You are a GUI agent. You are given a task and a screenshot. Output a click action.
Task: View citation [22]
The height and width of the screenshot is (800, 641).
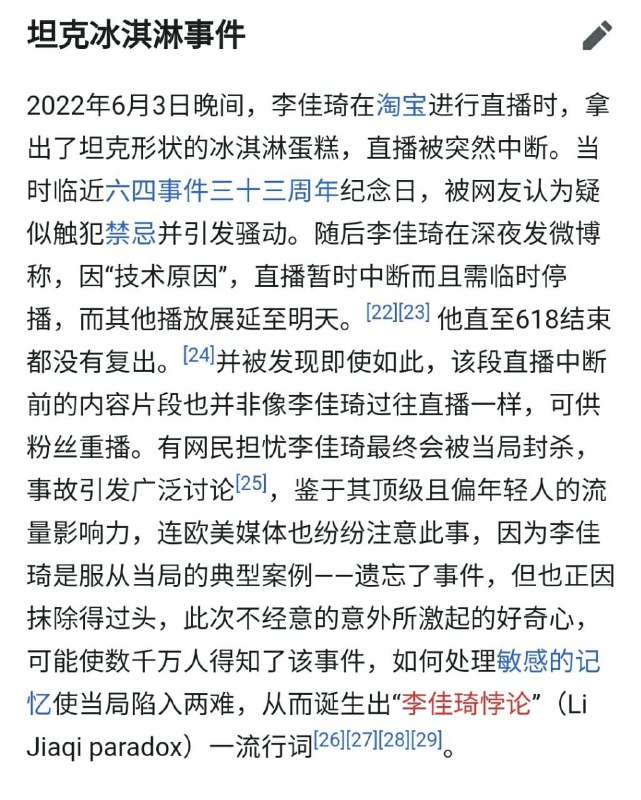382,312
